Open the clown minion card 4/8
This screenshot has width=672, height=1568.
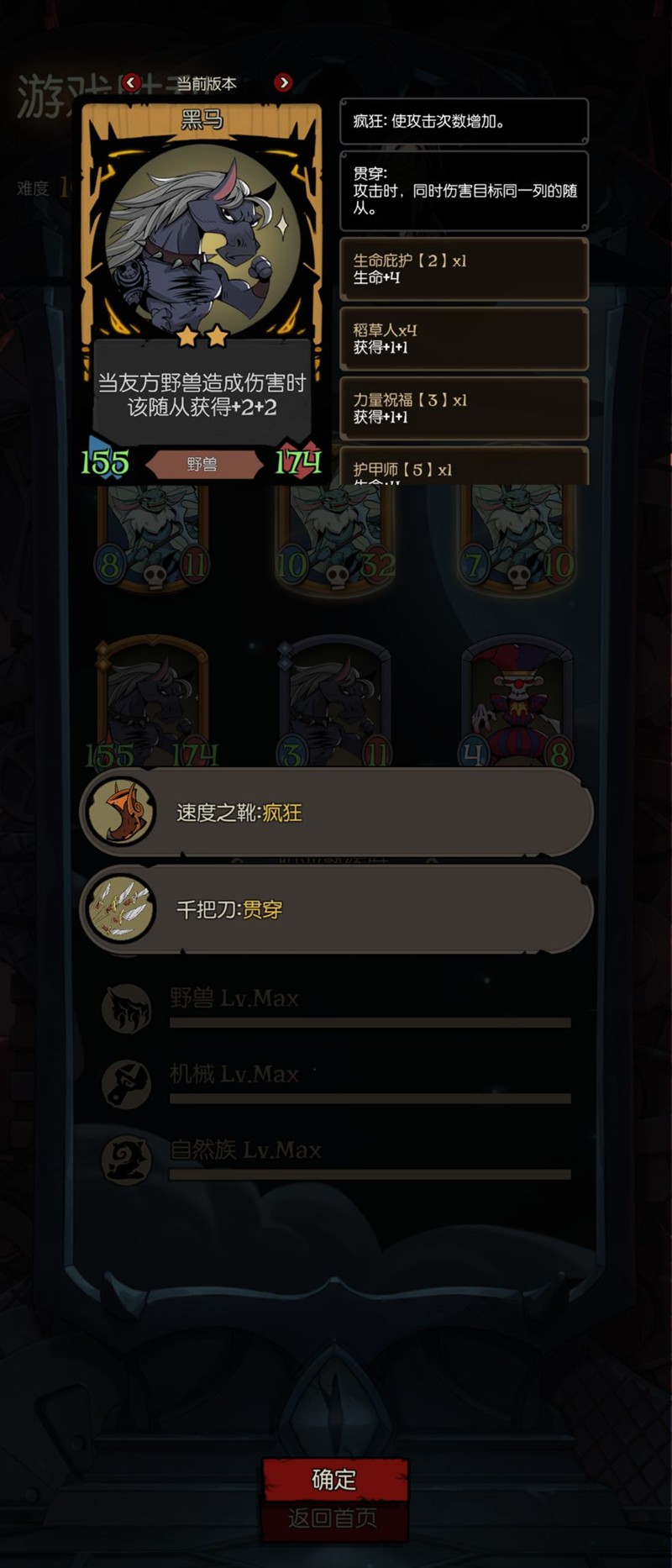click(x=517, y=702)
